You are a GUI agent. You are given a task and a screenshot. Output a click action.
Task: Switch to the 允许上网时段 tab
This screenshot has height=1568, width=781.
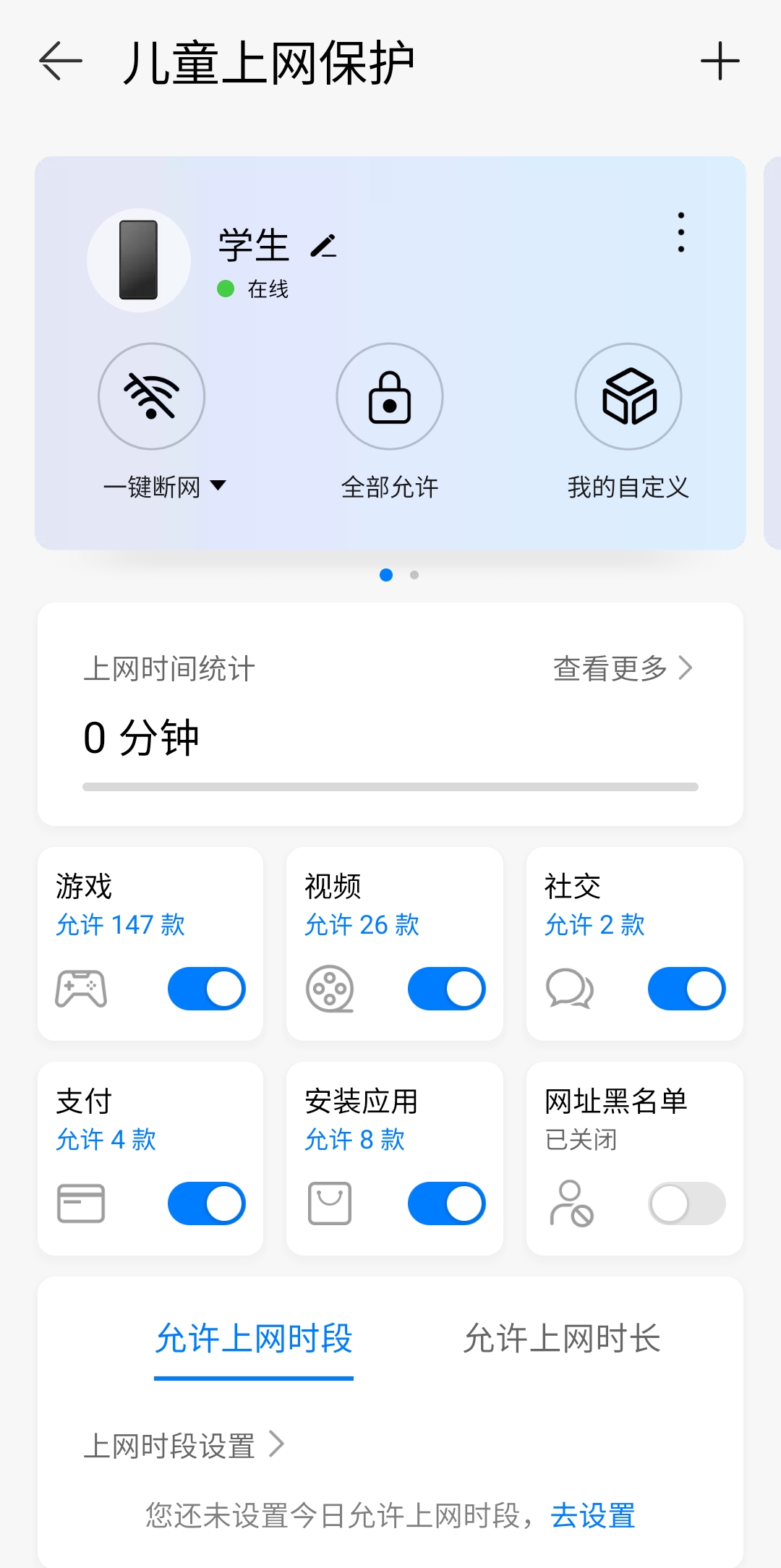pyautogui.click(x=254, y=1339)
